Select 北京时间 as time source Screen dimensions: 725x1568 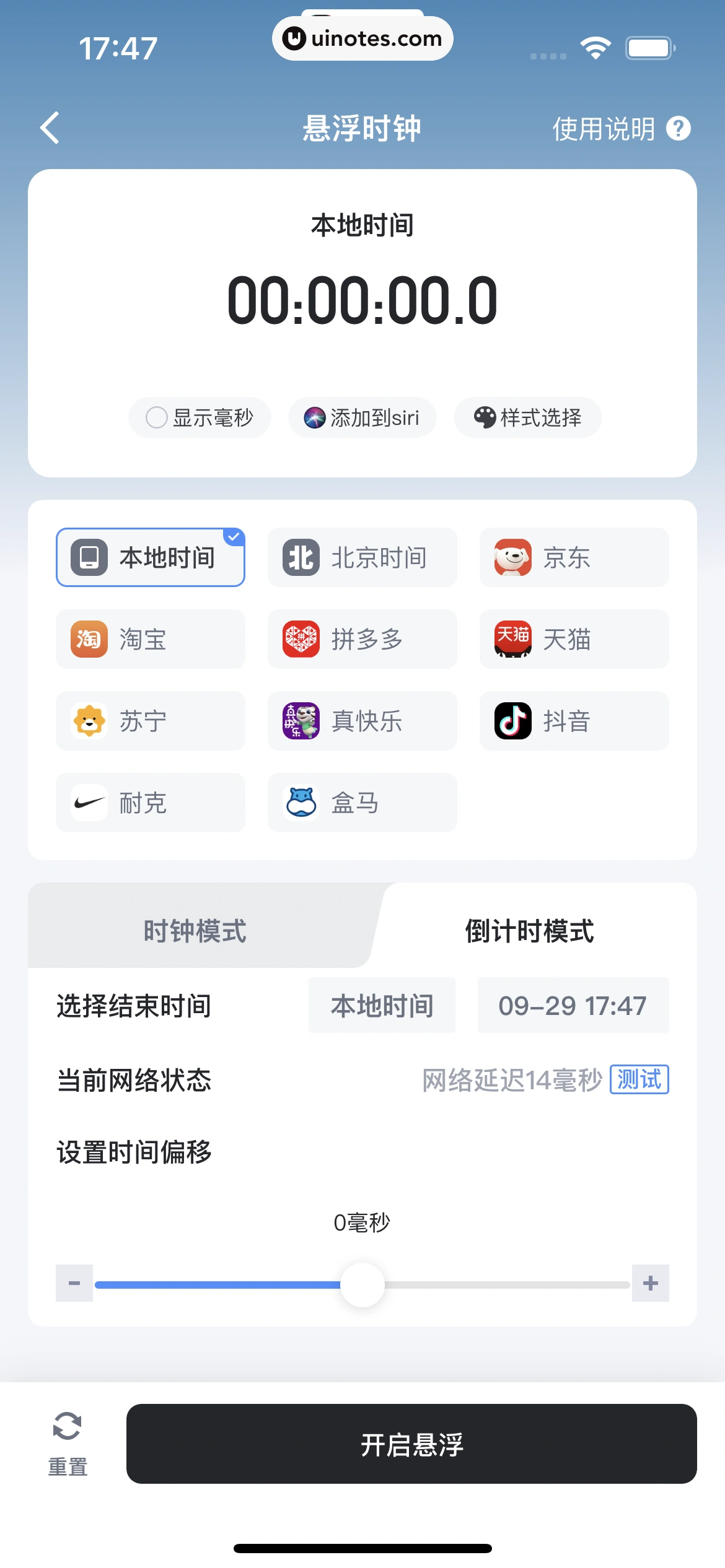(362, 557)
